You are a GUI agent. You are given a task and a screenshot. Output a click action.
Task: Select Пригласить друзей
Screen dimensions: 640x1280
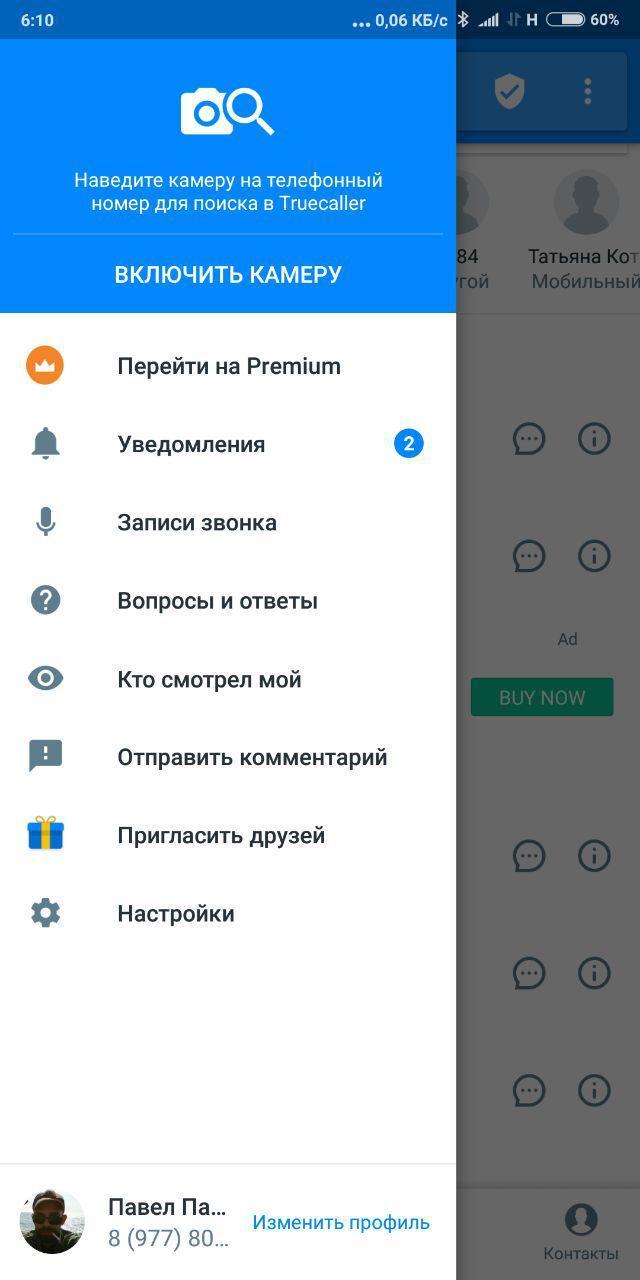coord(228,835)
